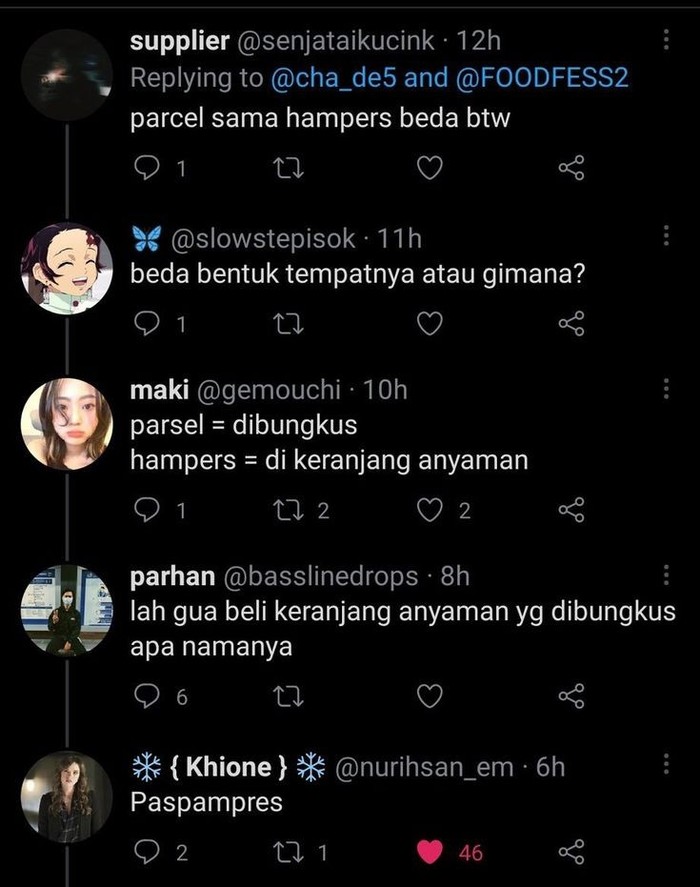Screen dimensions: 700x887
Task: View replies to parhan's tweet
Action: tap(147, 697)
